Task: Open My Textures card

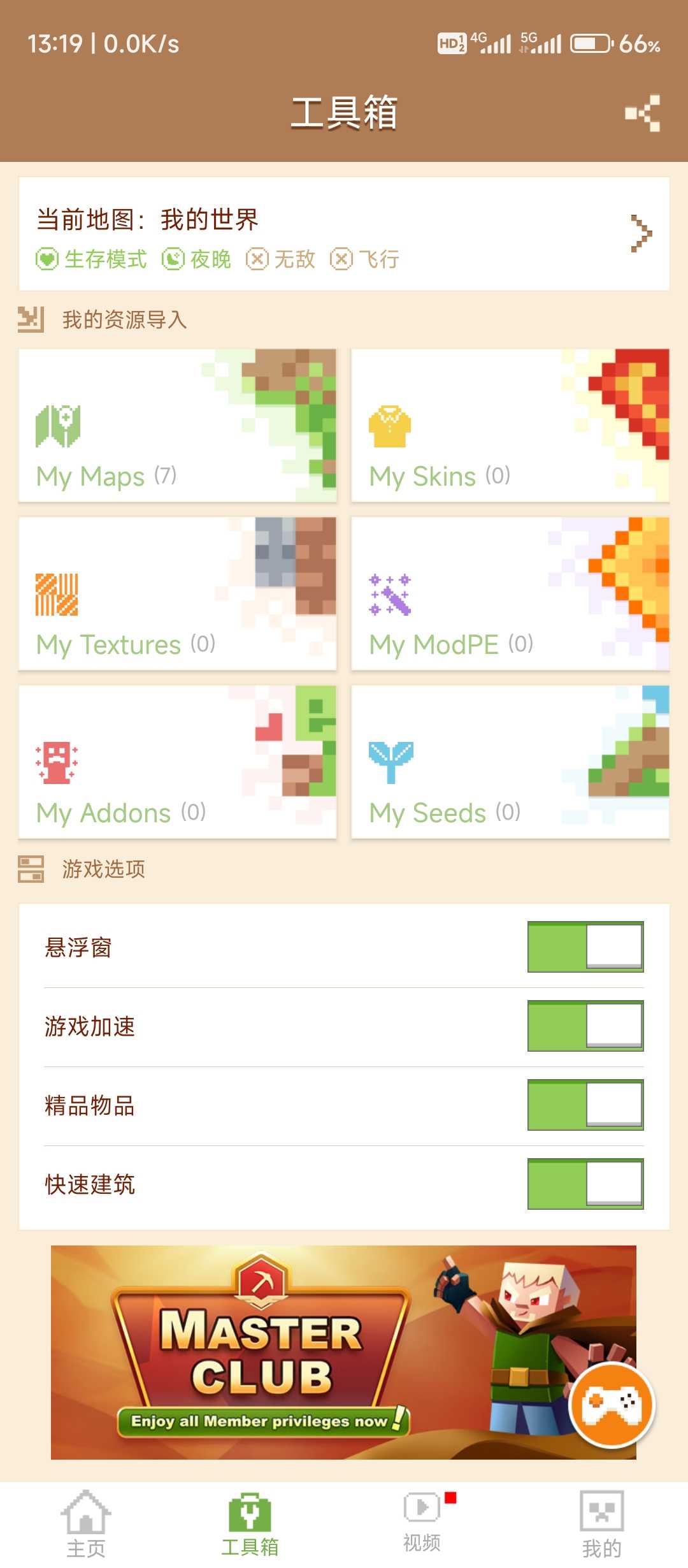Action: pyautogui.click(x=177, y=593)
